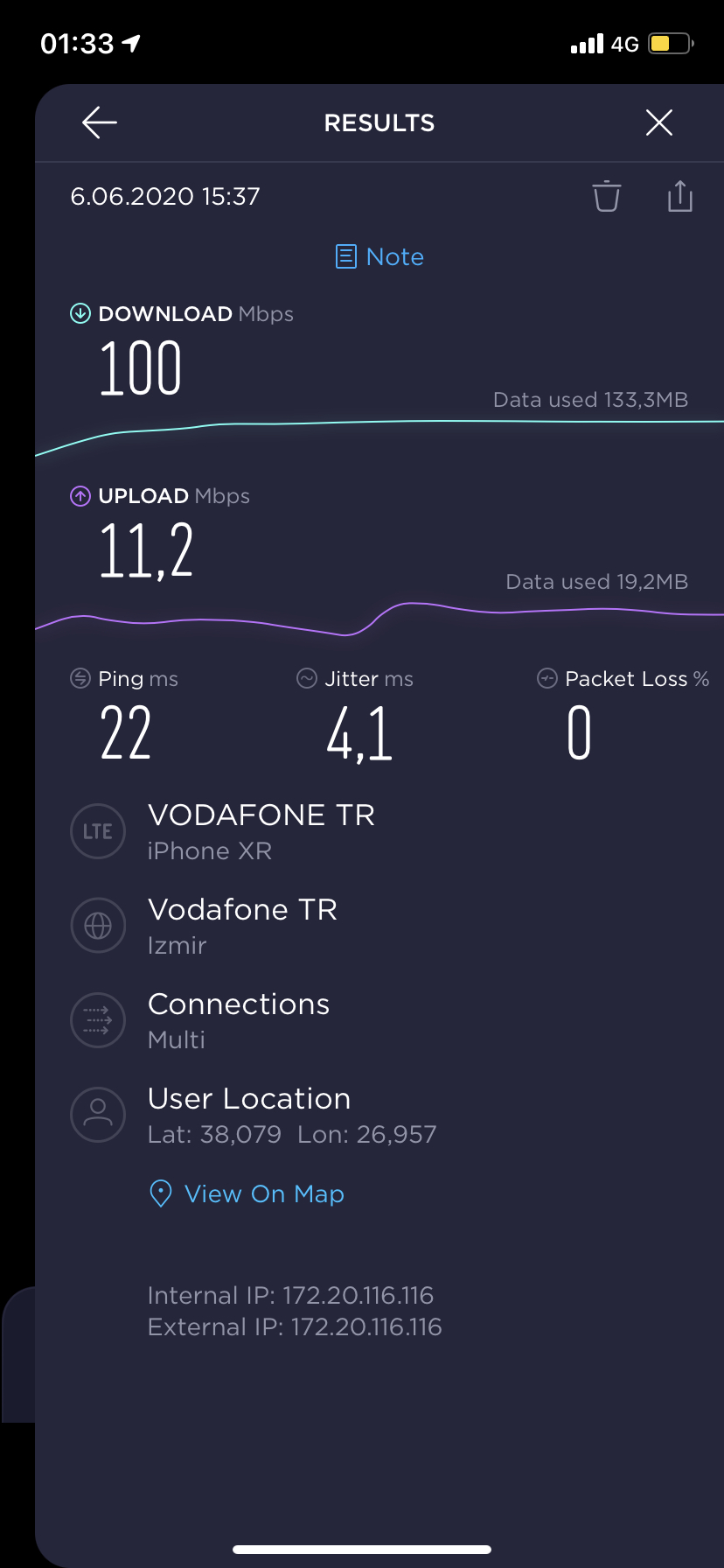Image resolution: width=724 pixels, height=1568 pixels.
Task: Open View On Map link
Action: coord(247,1193)
